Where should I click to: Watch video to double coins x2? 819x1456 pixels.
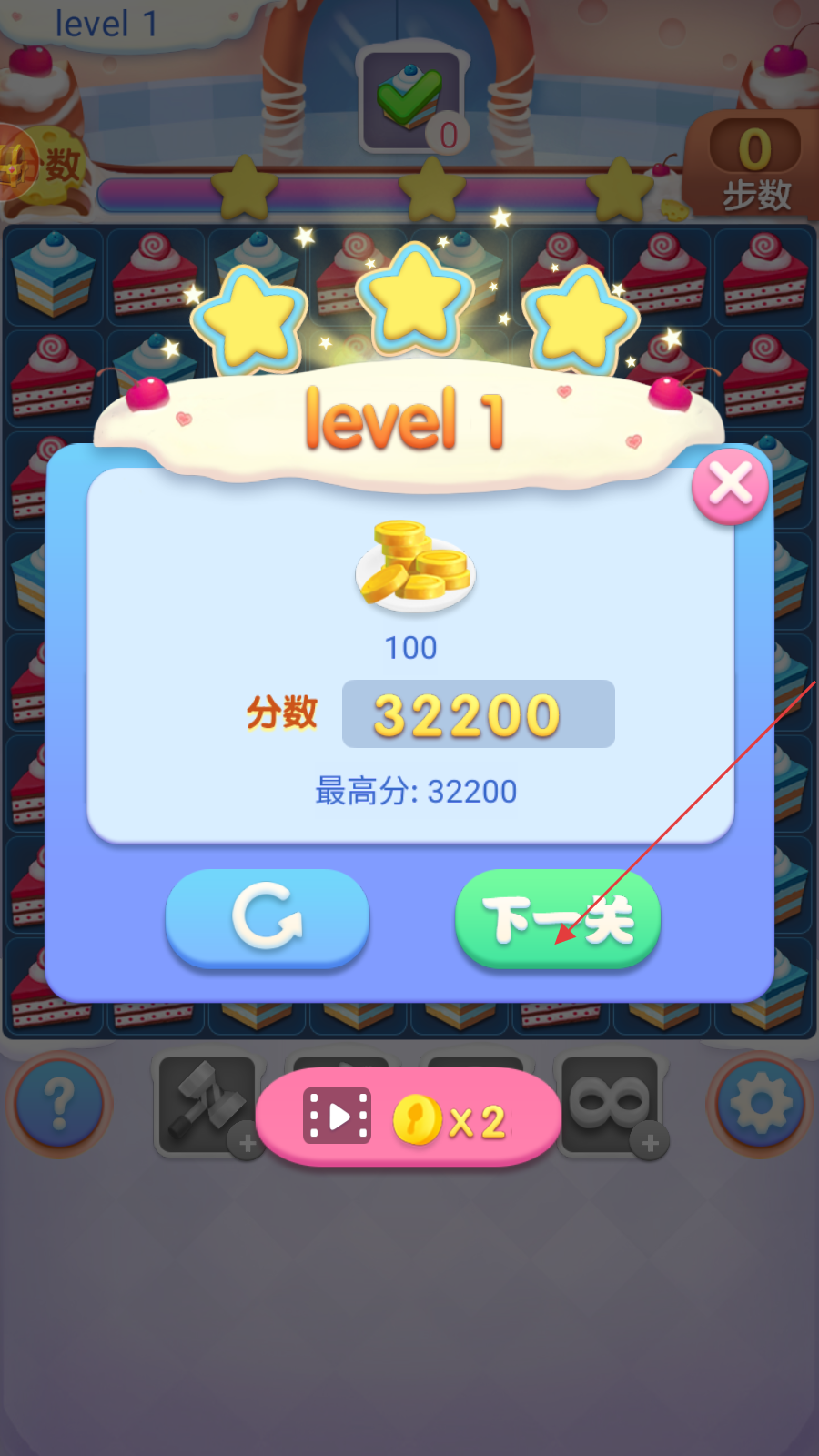pos(408,1117)
